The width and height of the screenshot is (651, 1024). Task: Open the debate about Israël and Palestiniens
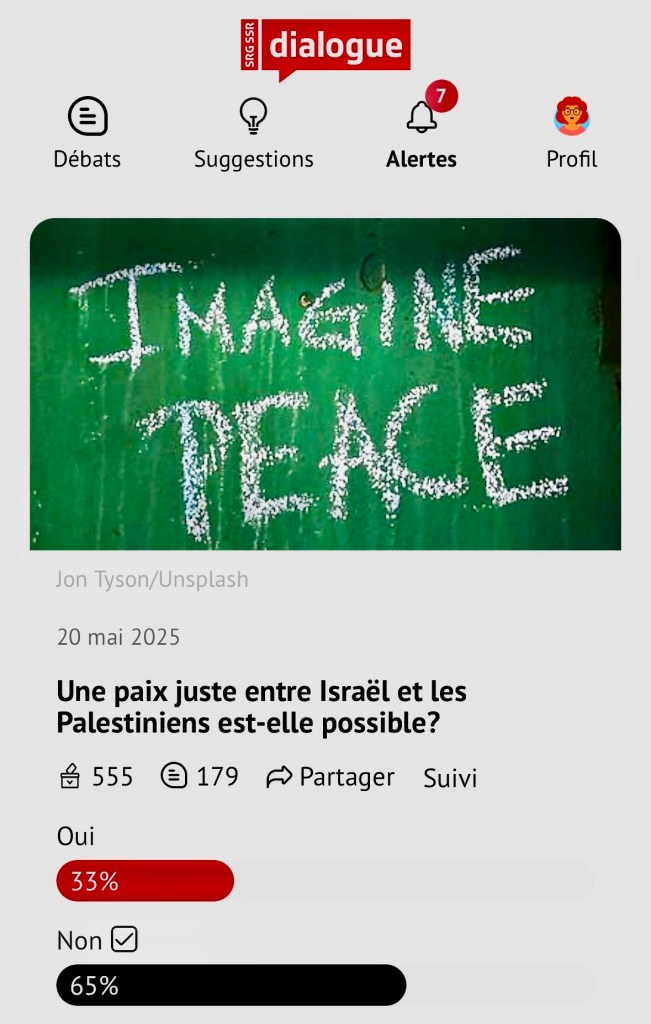pyautogui.click(x=262, y=706)
